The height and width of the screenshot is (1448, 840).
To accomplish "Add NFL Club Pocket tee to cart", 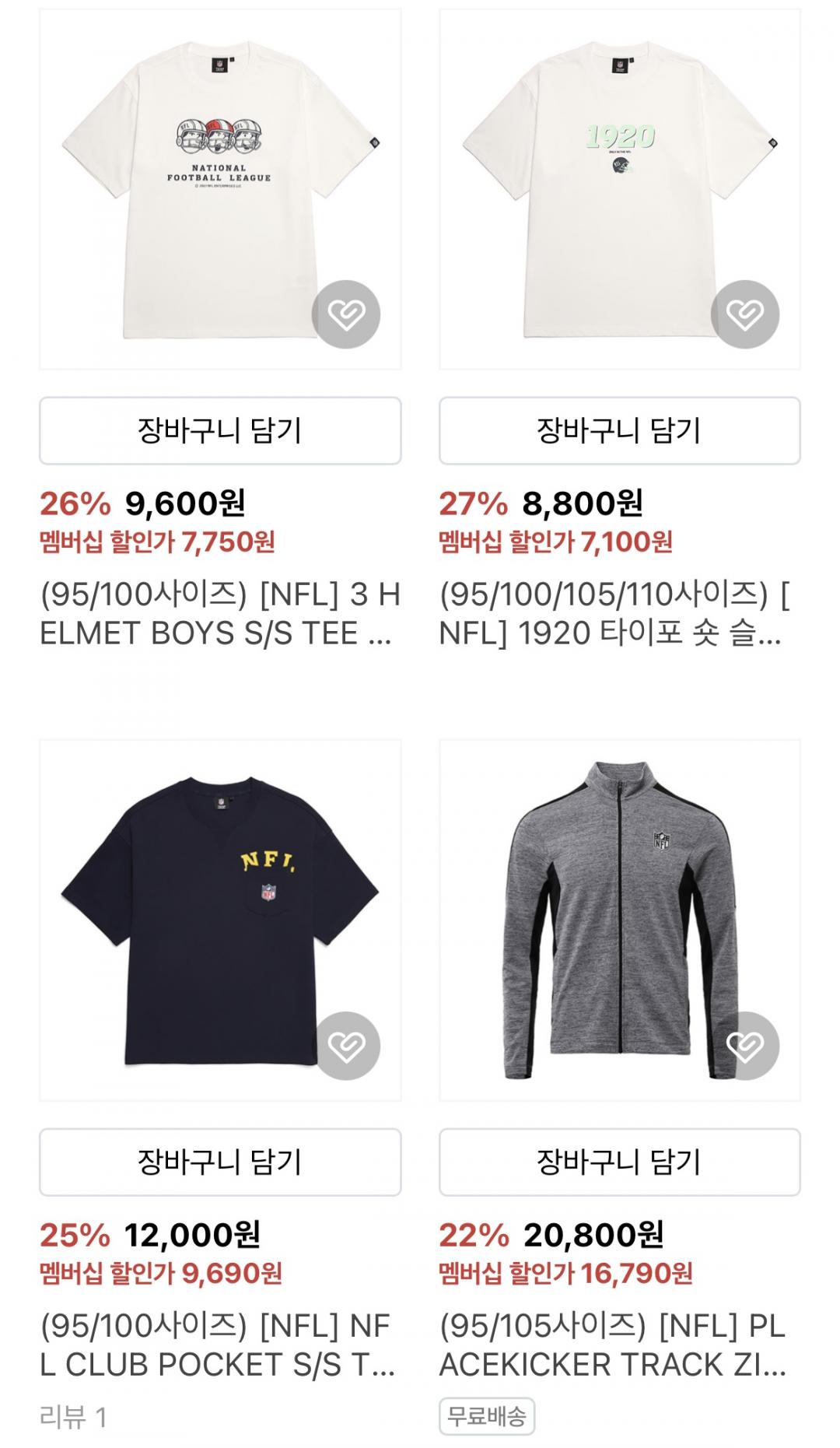I will tap(220, 1162).
